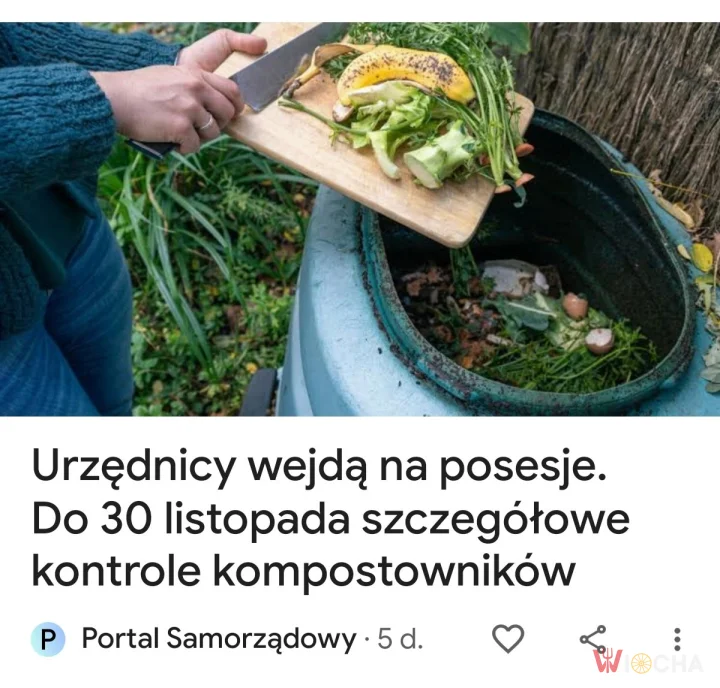Open the compost bin inspections article
This screenshot has width=720, height=688.
331,518
